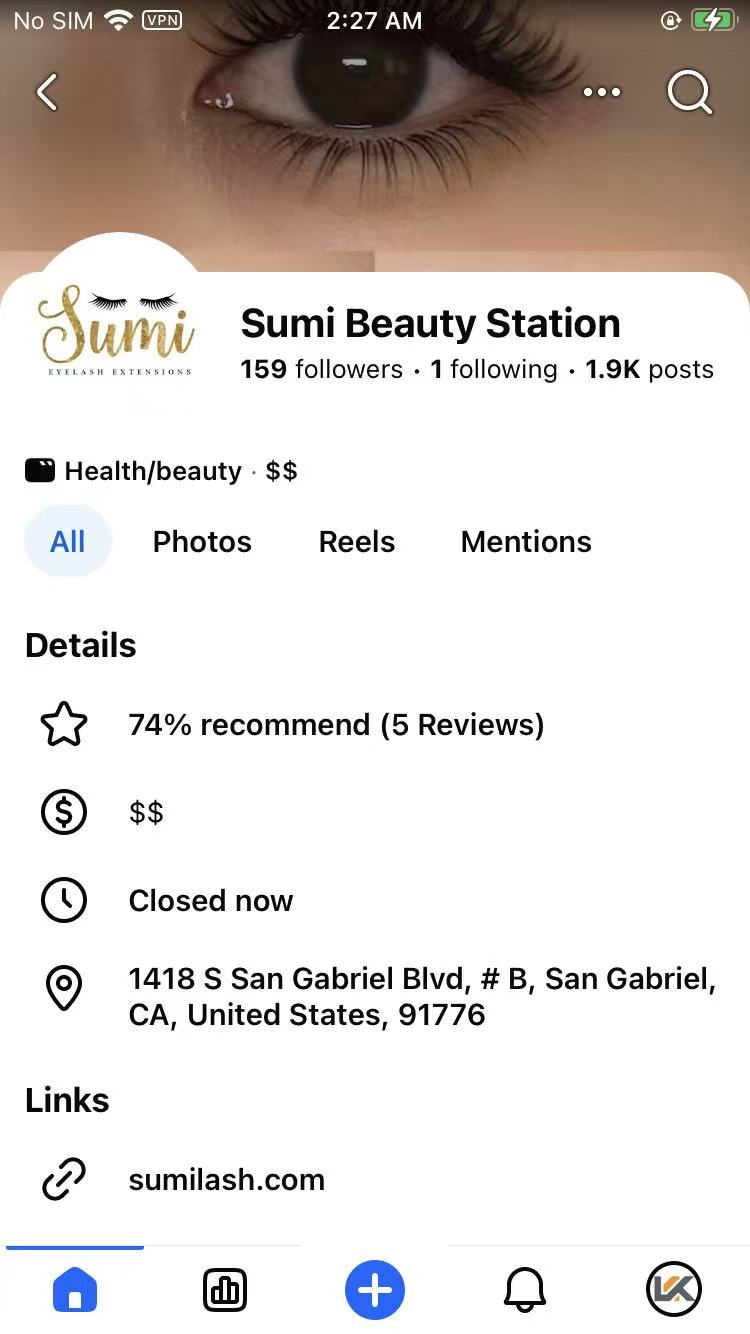The height and width of the screenshot is (1334, 750).
Task: Search within this page
Action: (x=689, y=92)
